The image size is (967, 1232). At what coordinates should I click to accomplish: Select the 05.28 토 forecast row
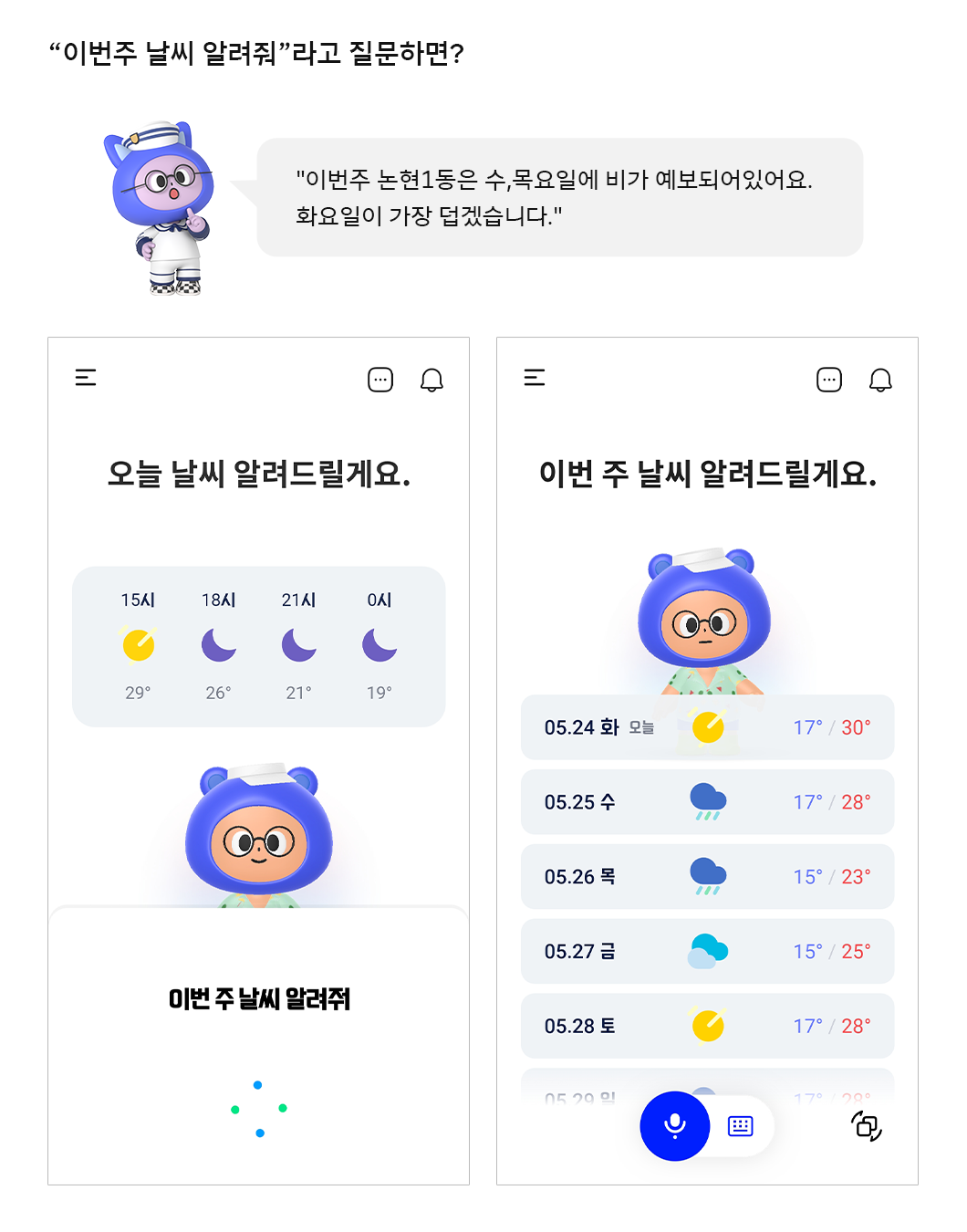(x=707, y=1026)
